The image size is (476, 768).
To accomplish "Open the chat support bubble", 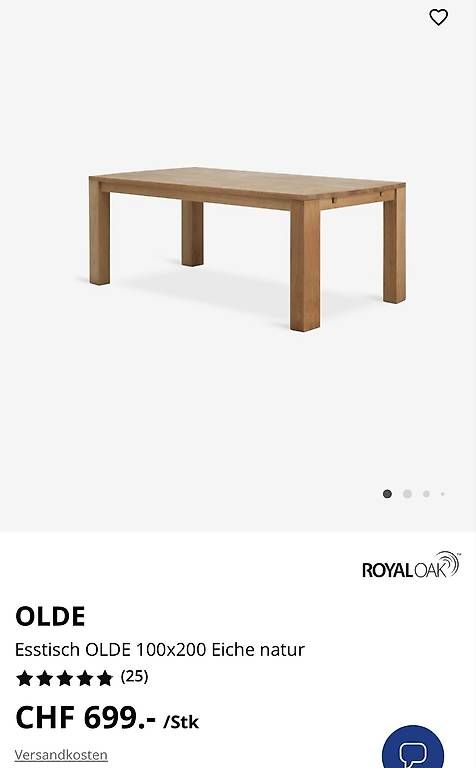I will pos(413,747).
